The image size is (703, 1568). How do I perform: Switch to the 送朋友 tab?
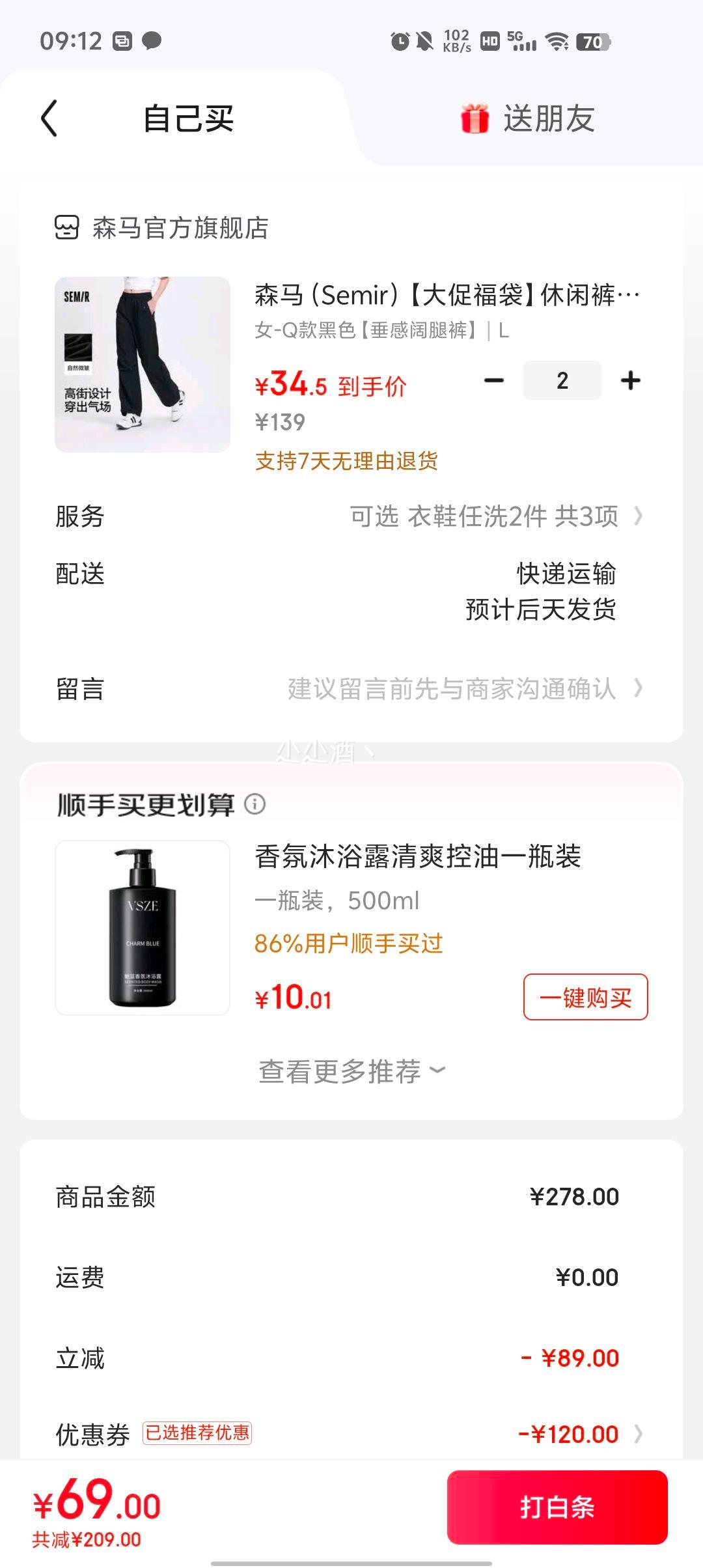[529, 119]
